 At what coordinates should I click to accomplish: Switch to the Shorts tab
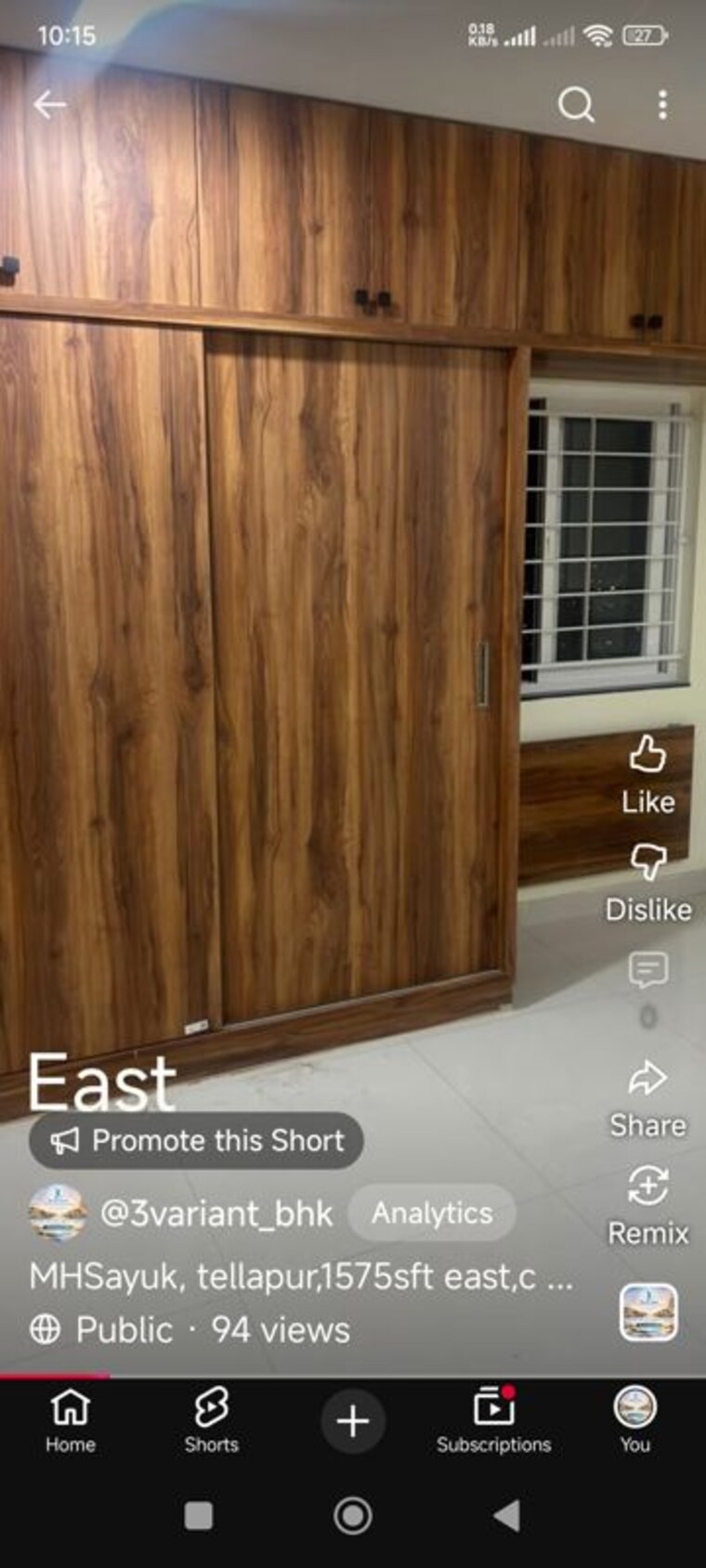click(211, 1420)
